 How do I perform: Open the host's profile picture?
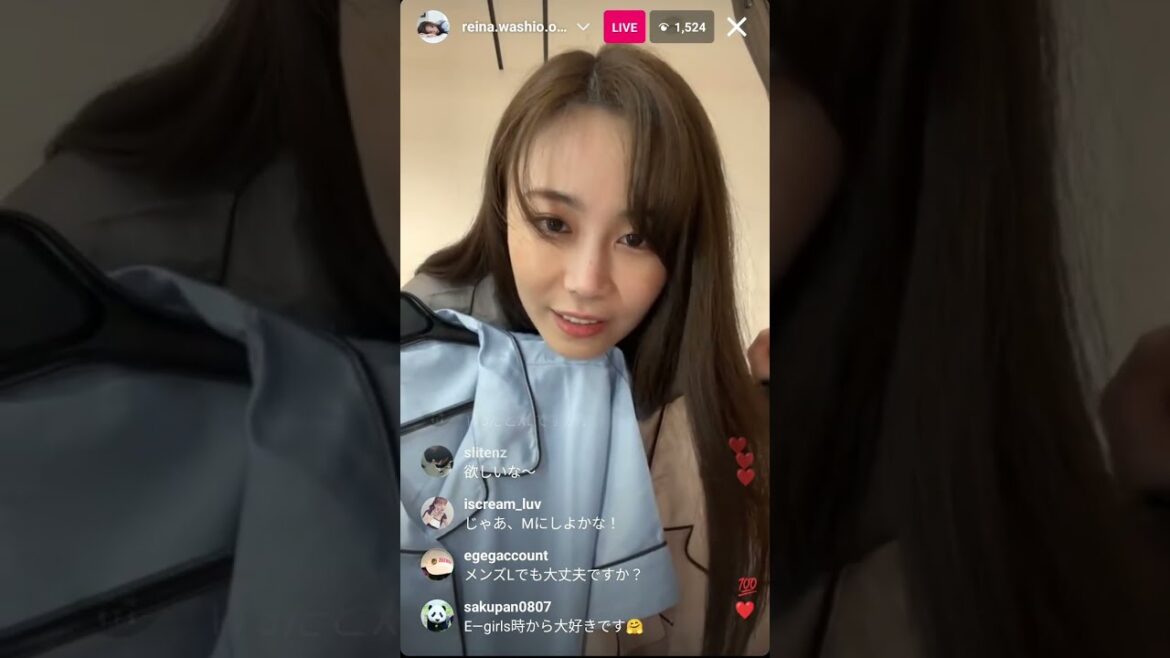[x=433, y=27]
